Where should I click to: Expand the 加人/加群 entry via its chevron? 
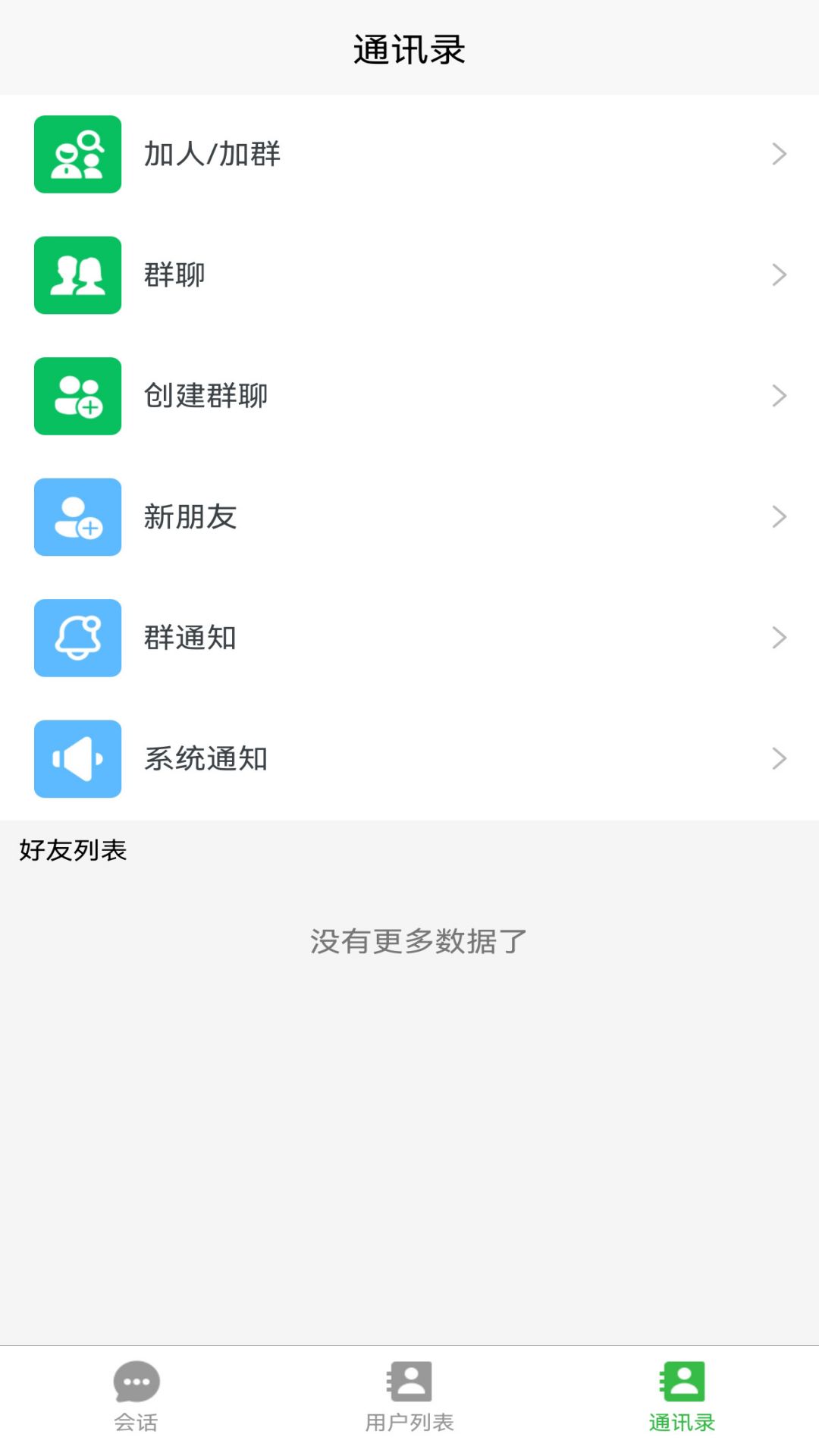780,154
